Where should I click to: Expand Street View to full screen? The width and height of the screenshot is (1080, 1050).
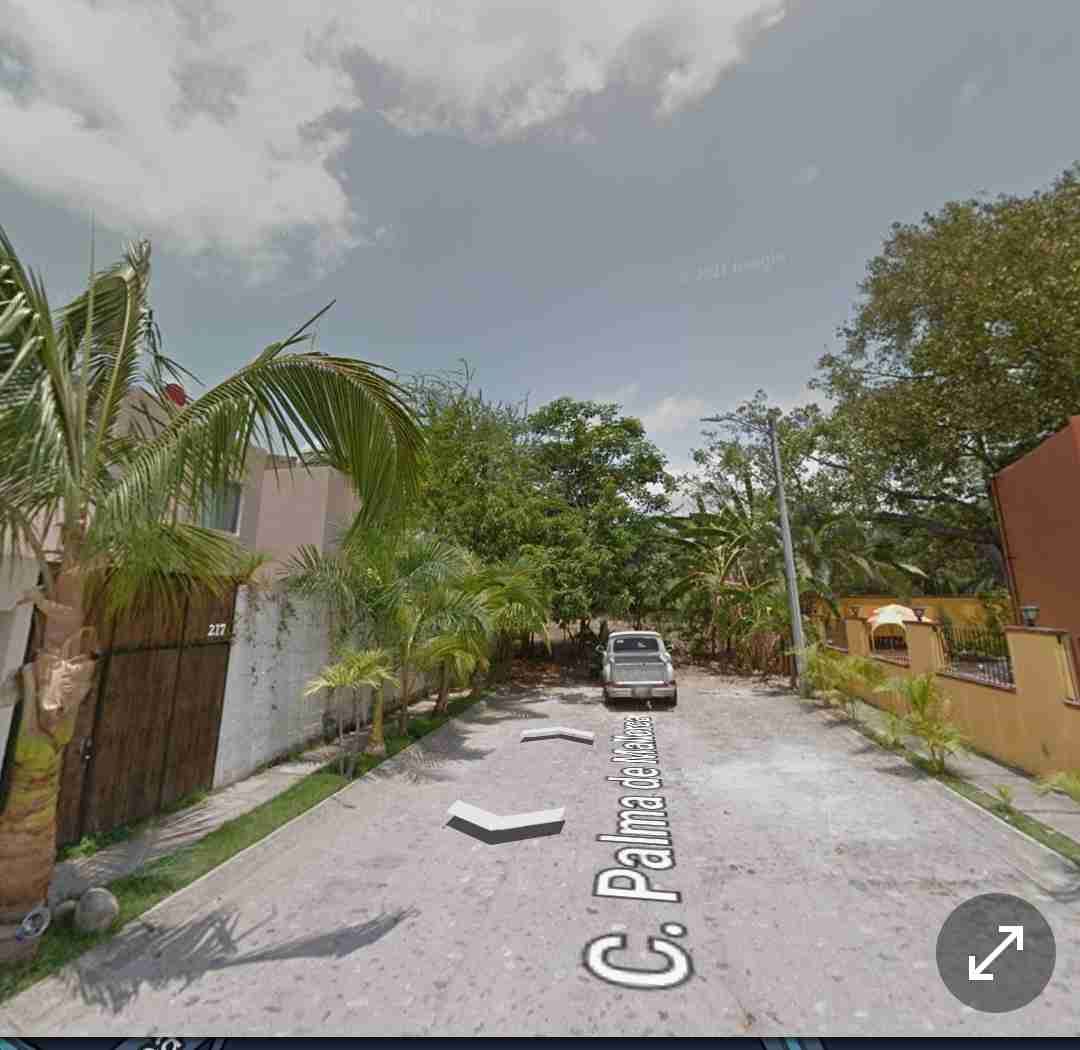coord(995,954)
